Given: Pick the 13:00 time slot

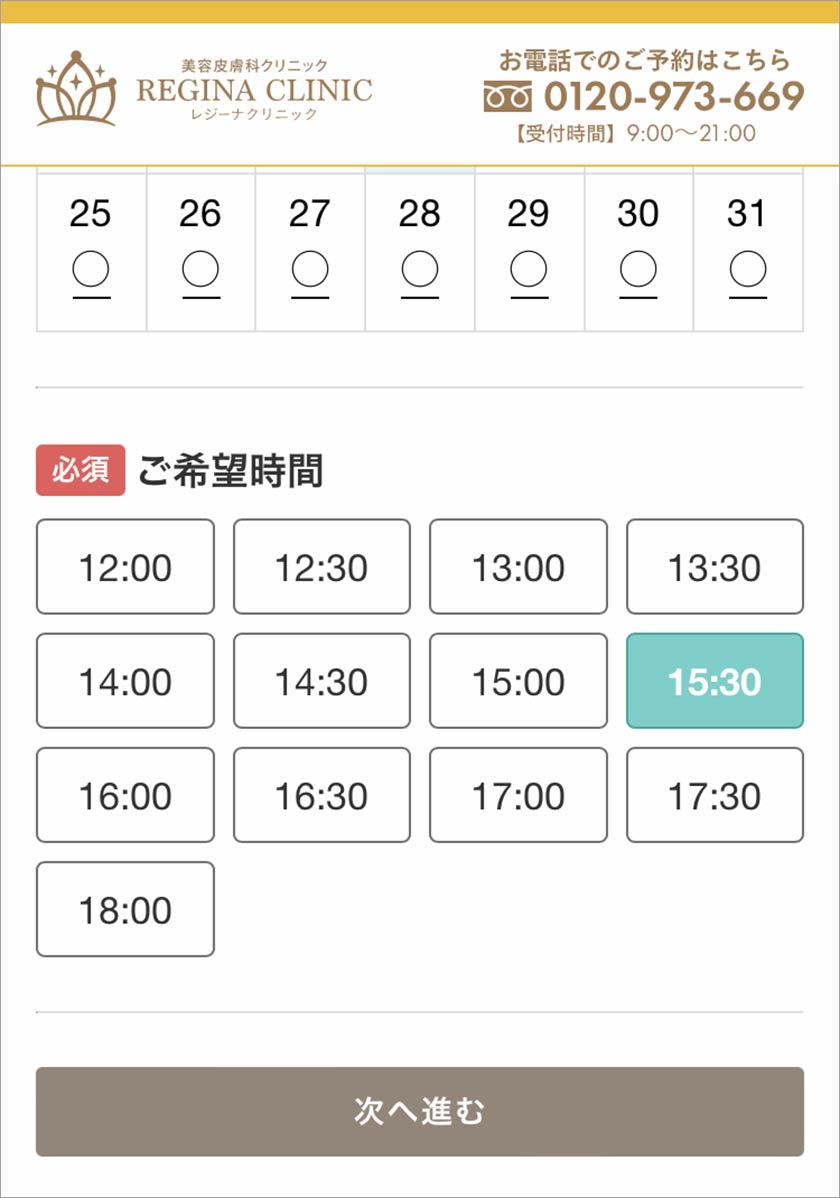Looking at the screenshot, I should (x=518, y=567).
